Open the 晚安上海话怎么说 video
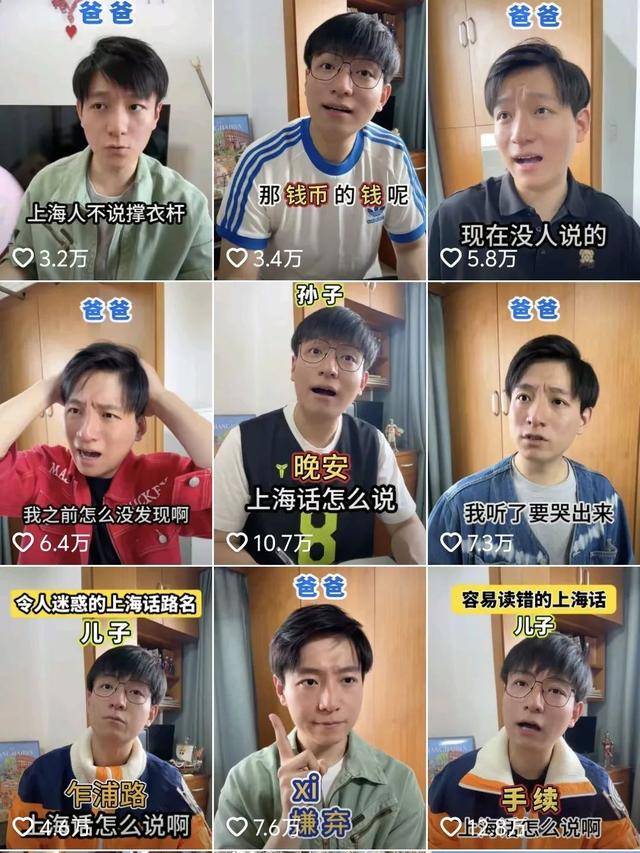Image resolution: width=640 pixels, height=853 pixels. 320,423
